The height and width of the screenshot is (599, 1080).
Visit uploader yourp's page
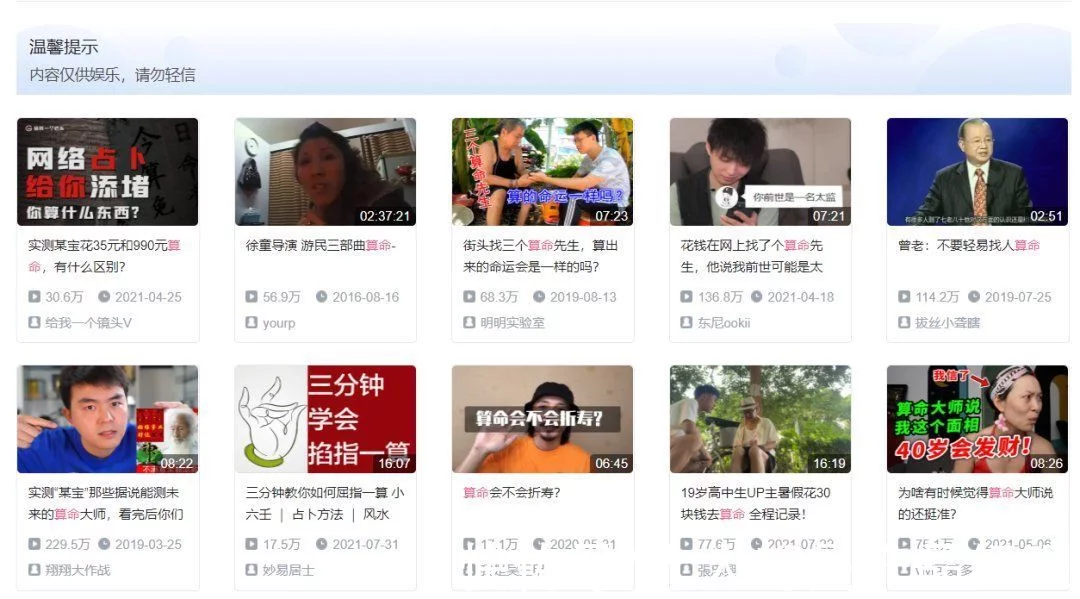279,323
